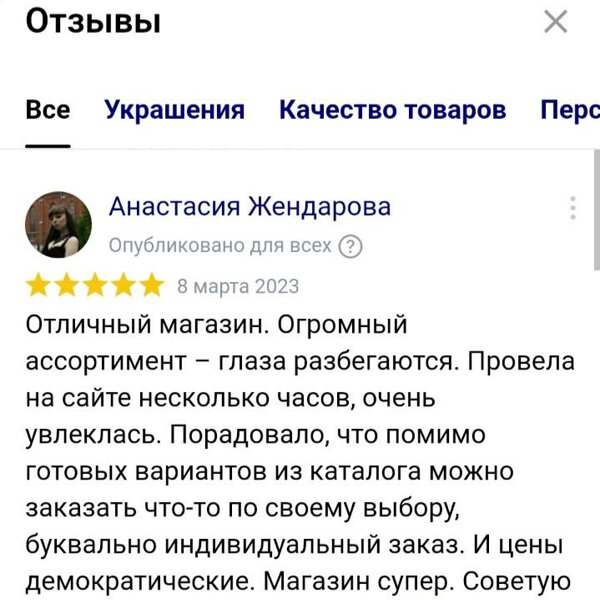Image resolution: width=600 pixels, height=600 pixels.
Task: Close the Отзывы reviews panel
Action: click(x=555, y=22)
